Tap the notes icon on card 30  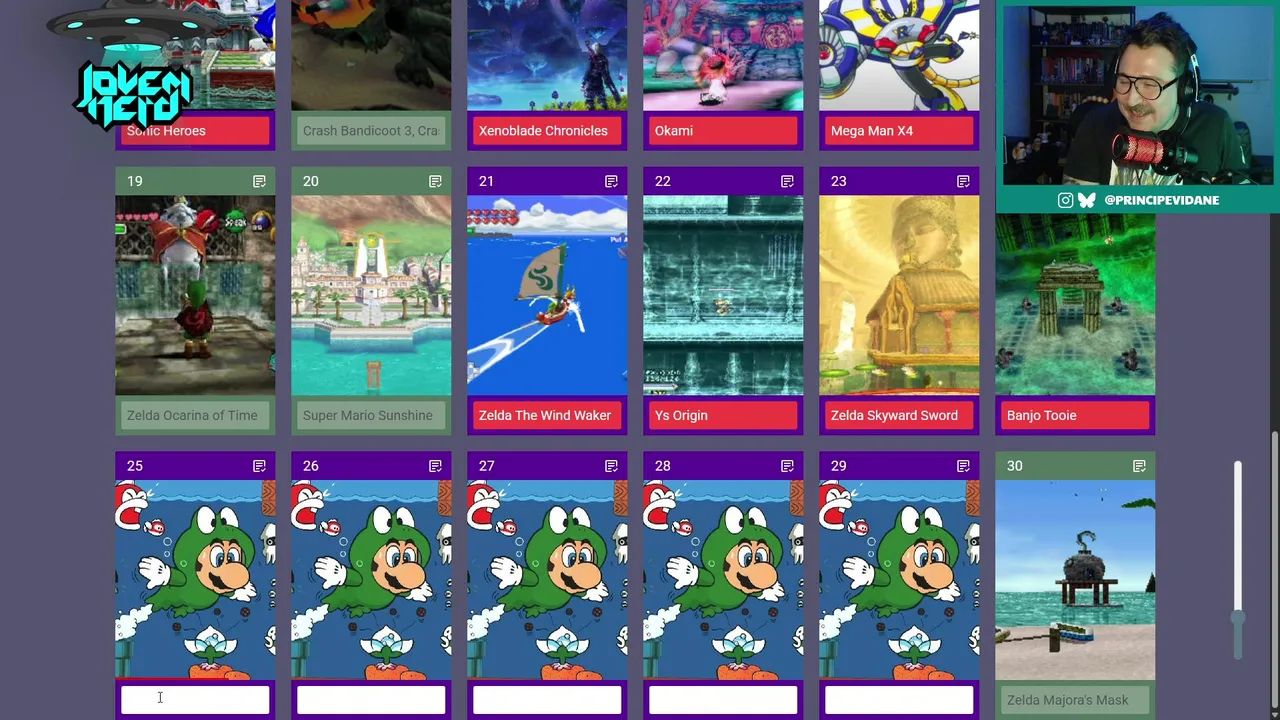pos(1139,466)
